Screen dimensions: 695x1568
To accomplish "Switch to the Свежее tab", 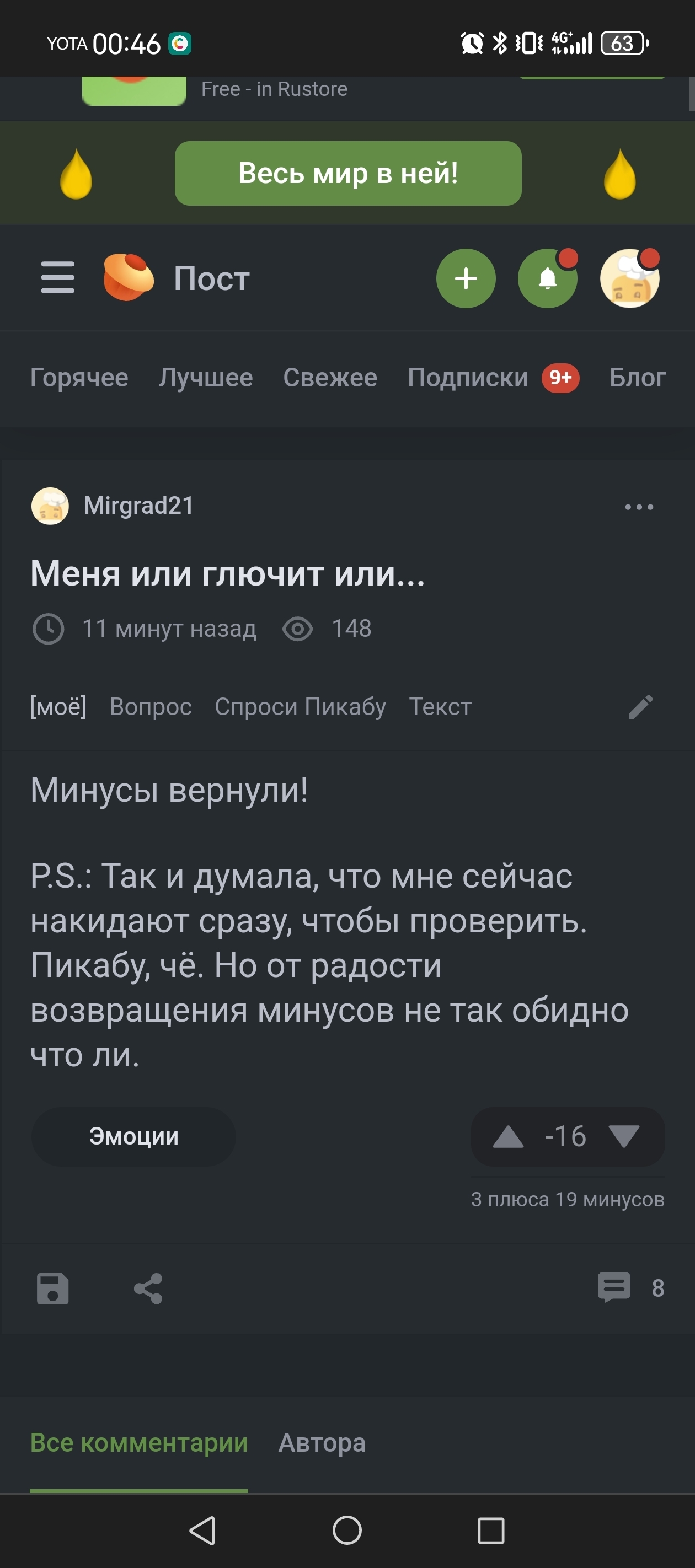I will click(x=329, y=378).
